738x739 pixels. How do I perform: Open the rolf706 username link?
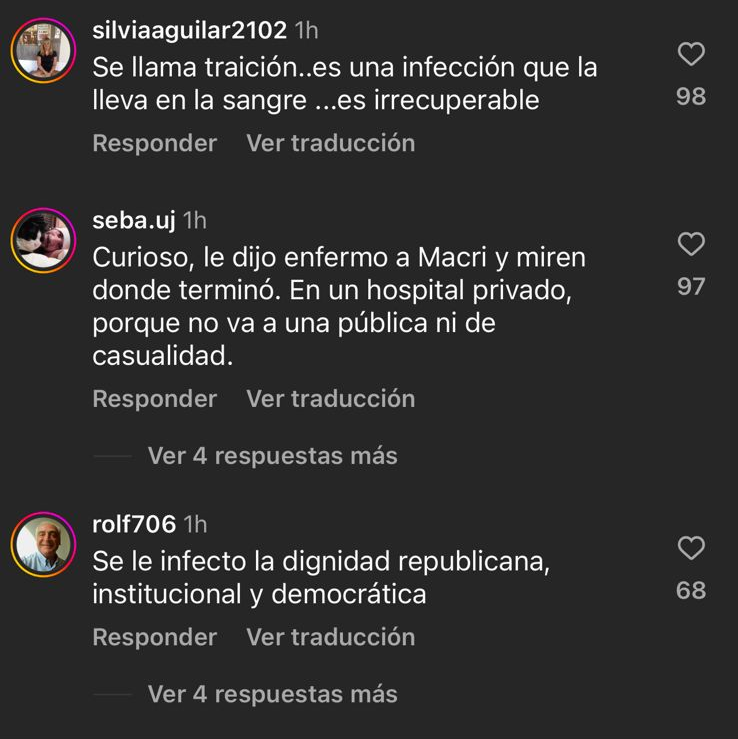pos(134,524)
